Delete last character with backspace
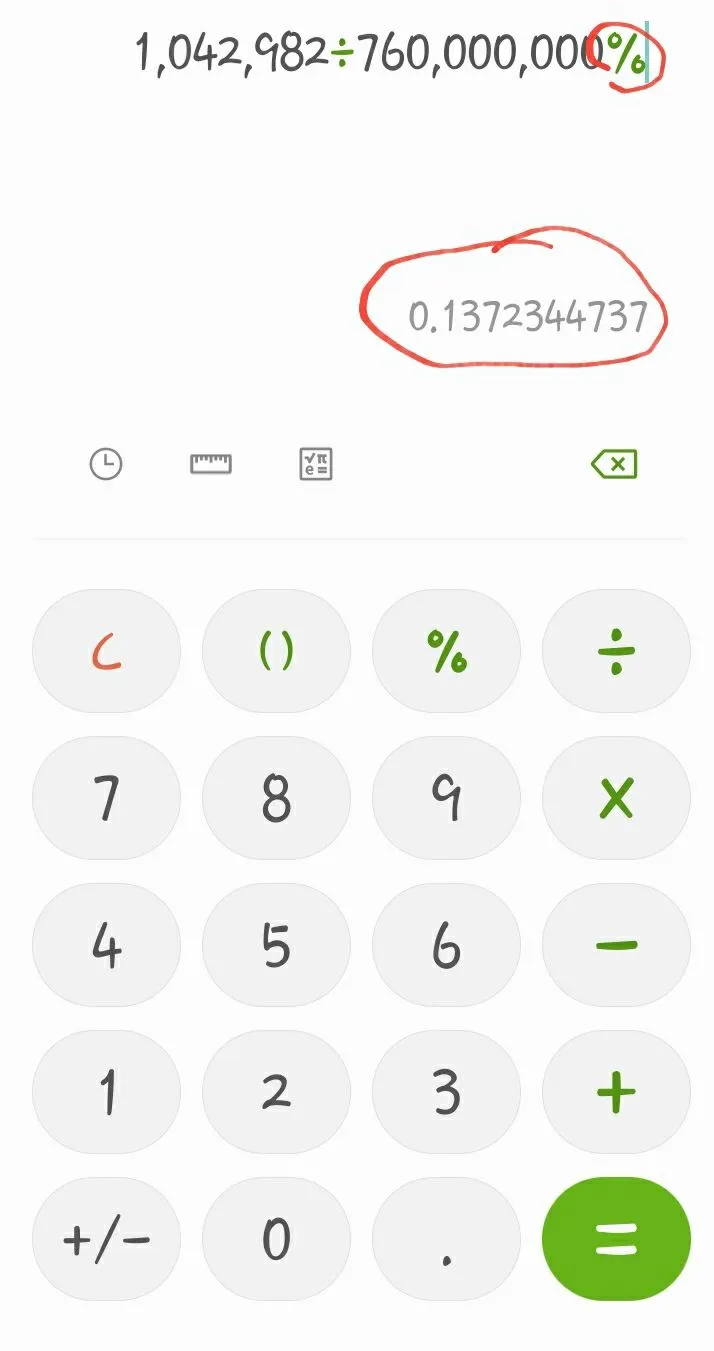 [x=614, y=464]
